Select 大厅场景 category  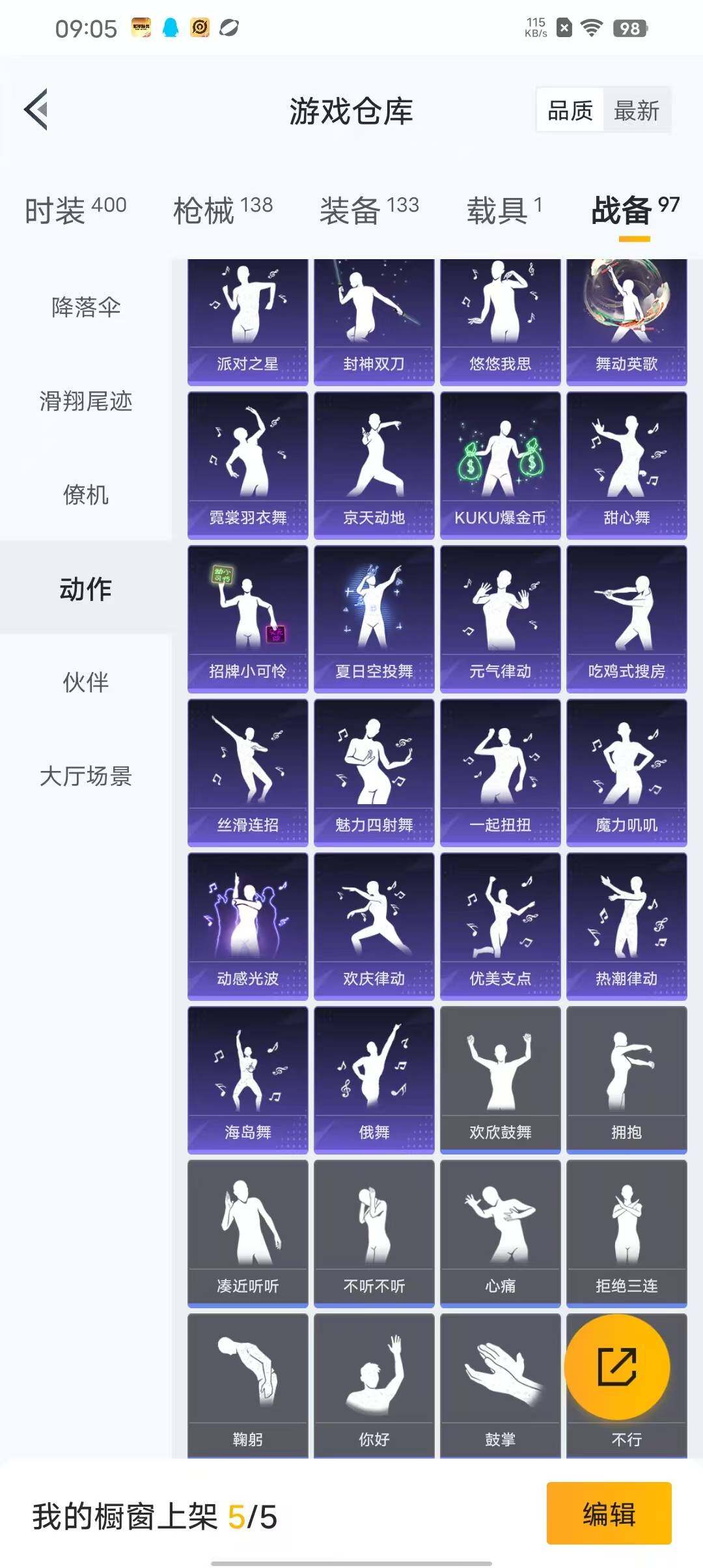(86, 776)
